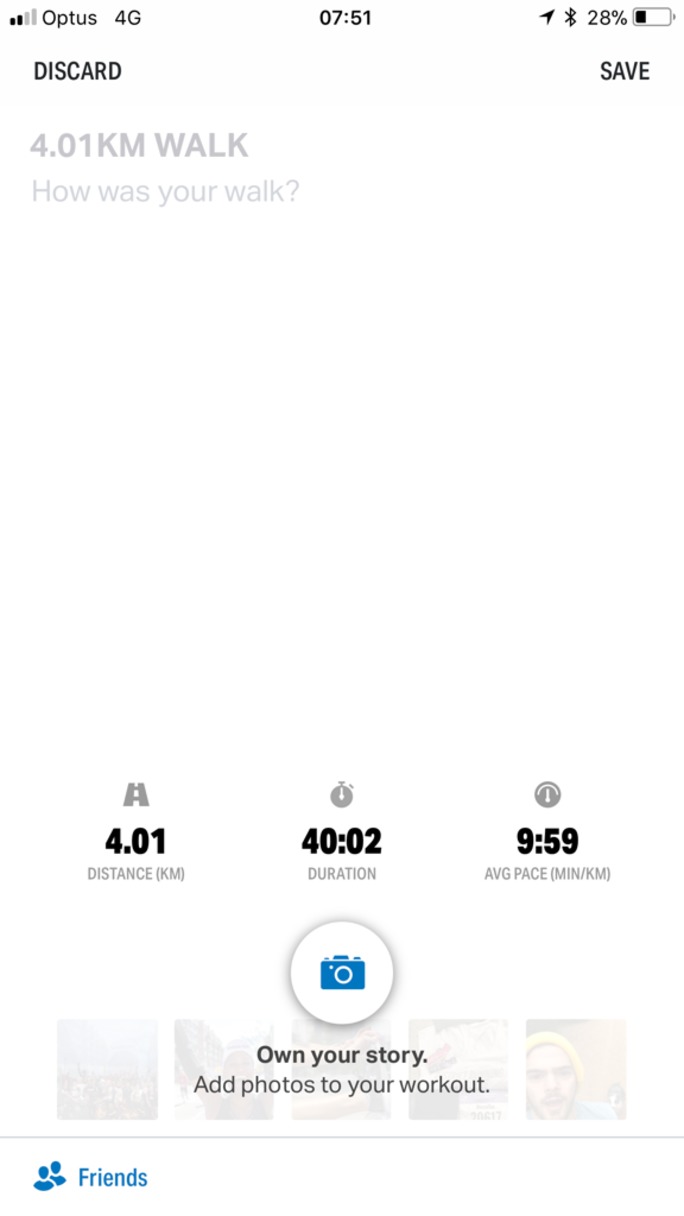
Task: Discard this walk workout
Action: (77, 71)
